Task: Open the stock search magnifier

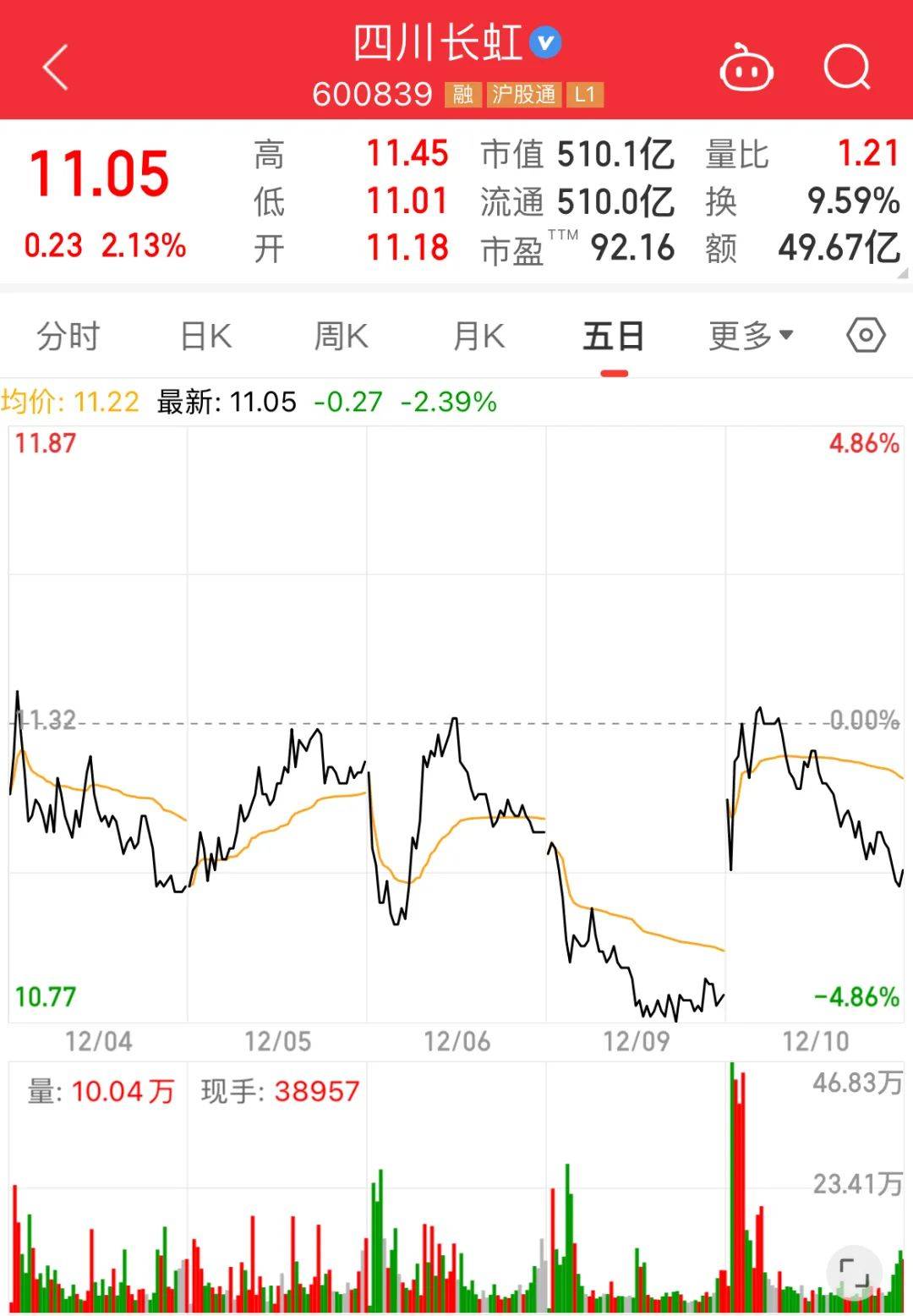Action: pos(848,69)
